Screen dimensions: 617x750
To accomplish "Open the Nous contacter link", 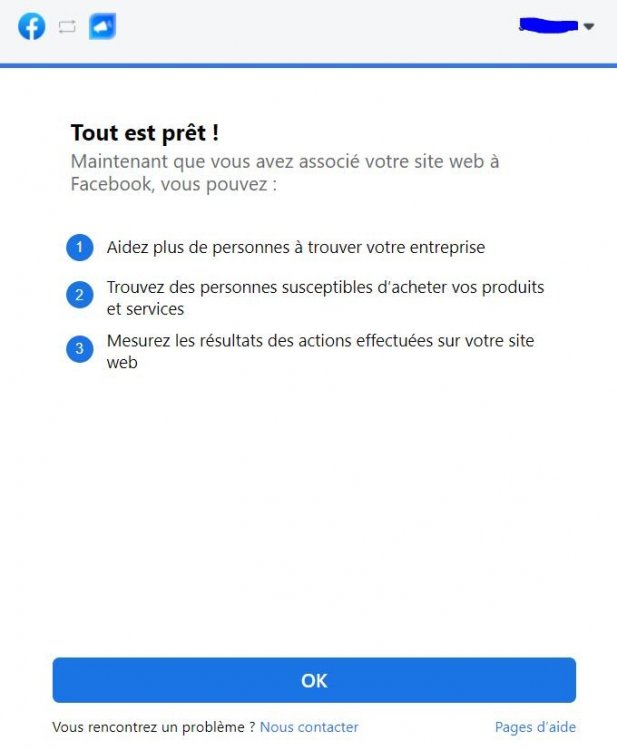I will coord(309,727).
